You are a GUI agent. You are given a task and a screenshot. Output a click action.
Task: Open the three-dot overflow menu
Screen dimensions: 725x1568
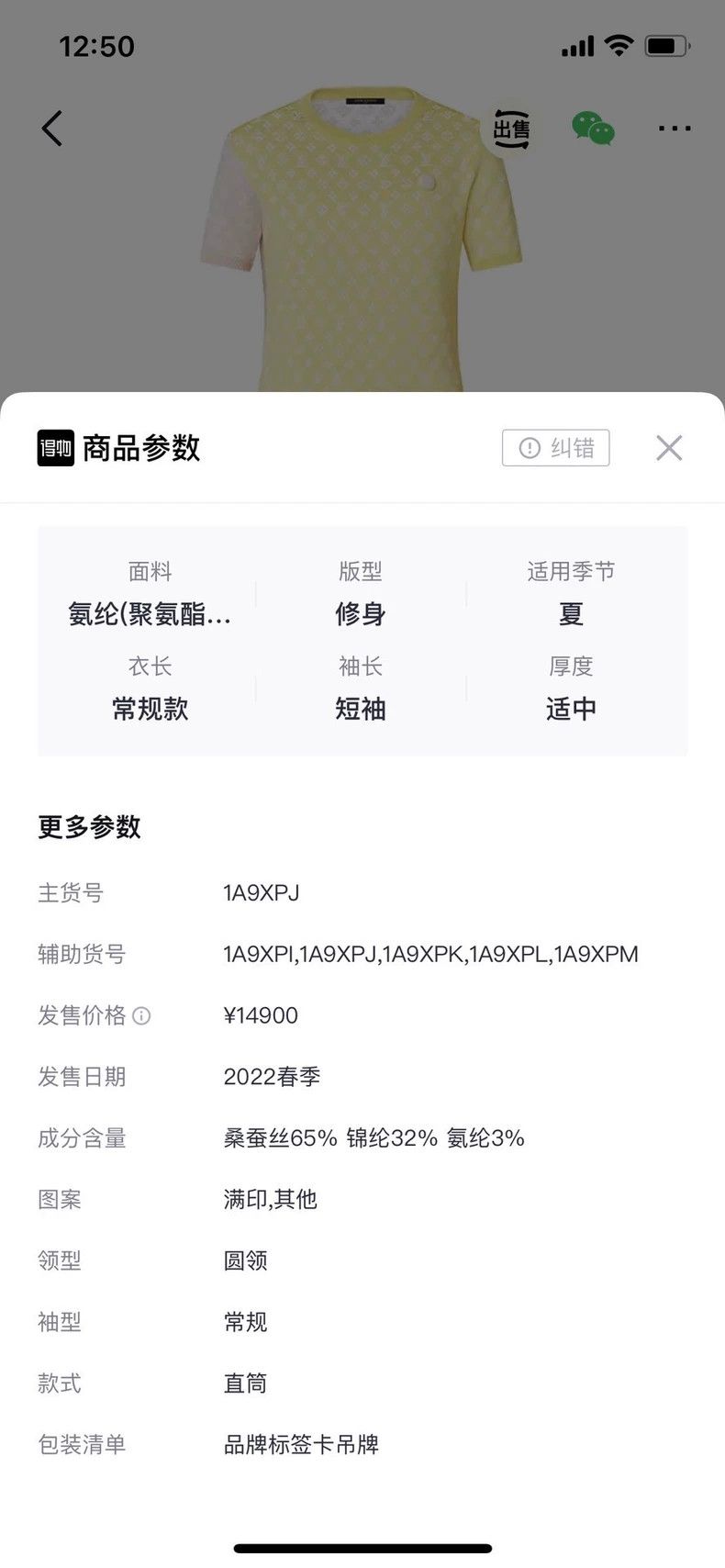click(x=675, y=129)
